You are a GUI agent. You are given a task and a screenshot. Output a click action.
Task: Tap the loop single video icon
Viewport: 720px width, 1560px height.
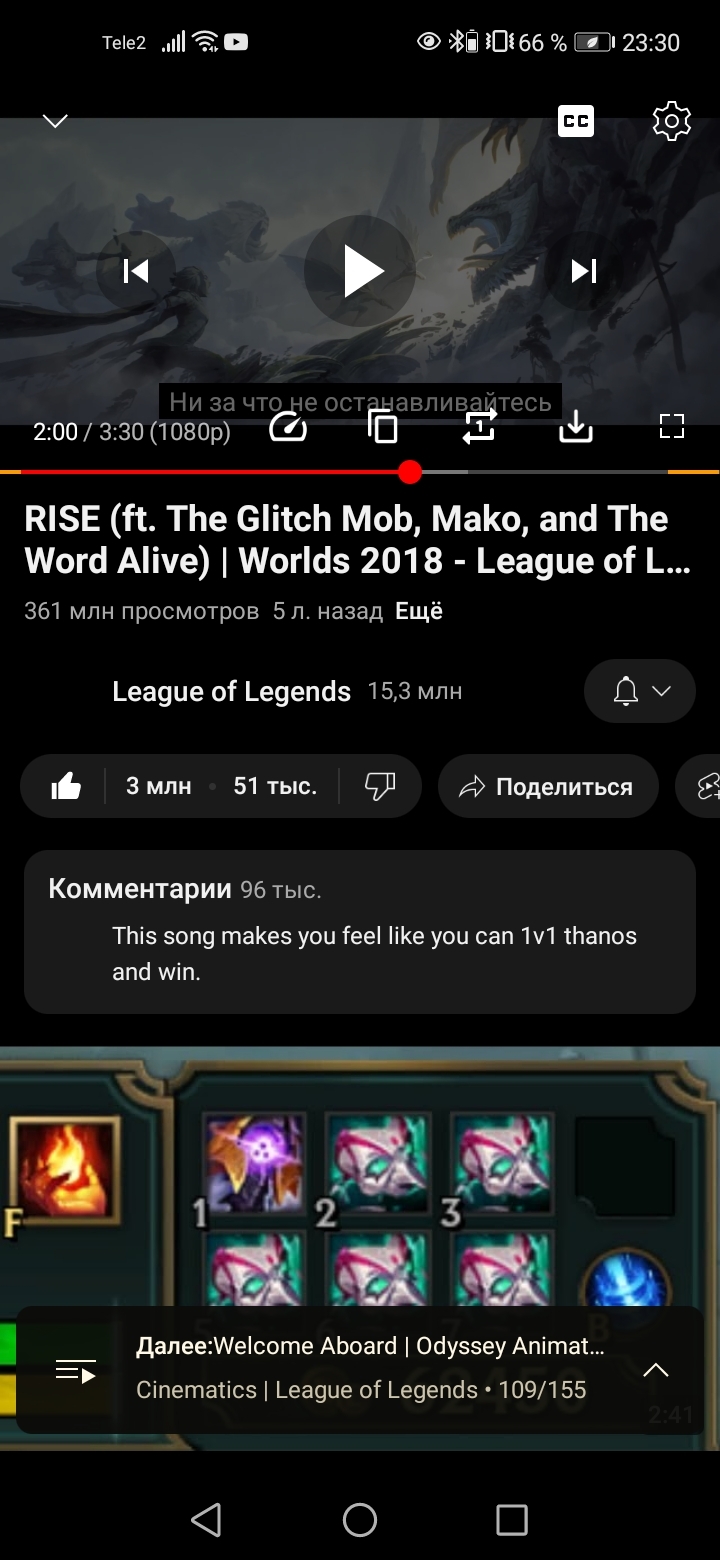(480, 428)
